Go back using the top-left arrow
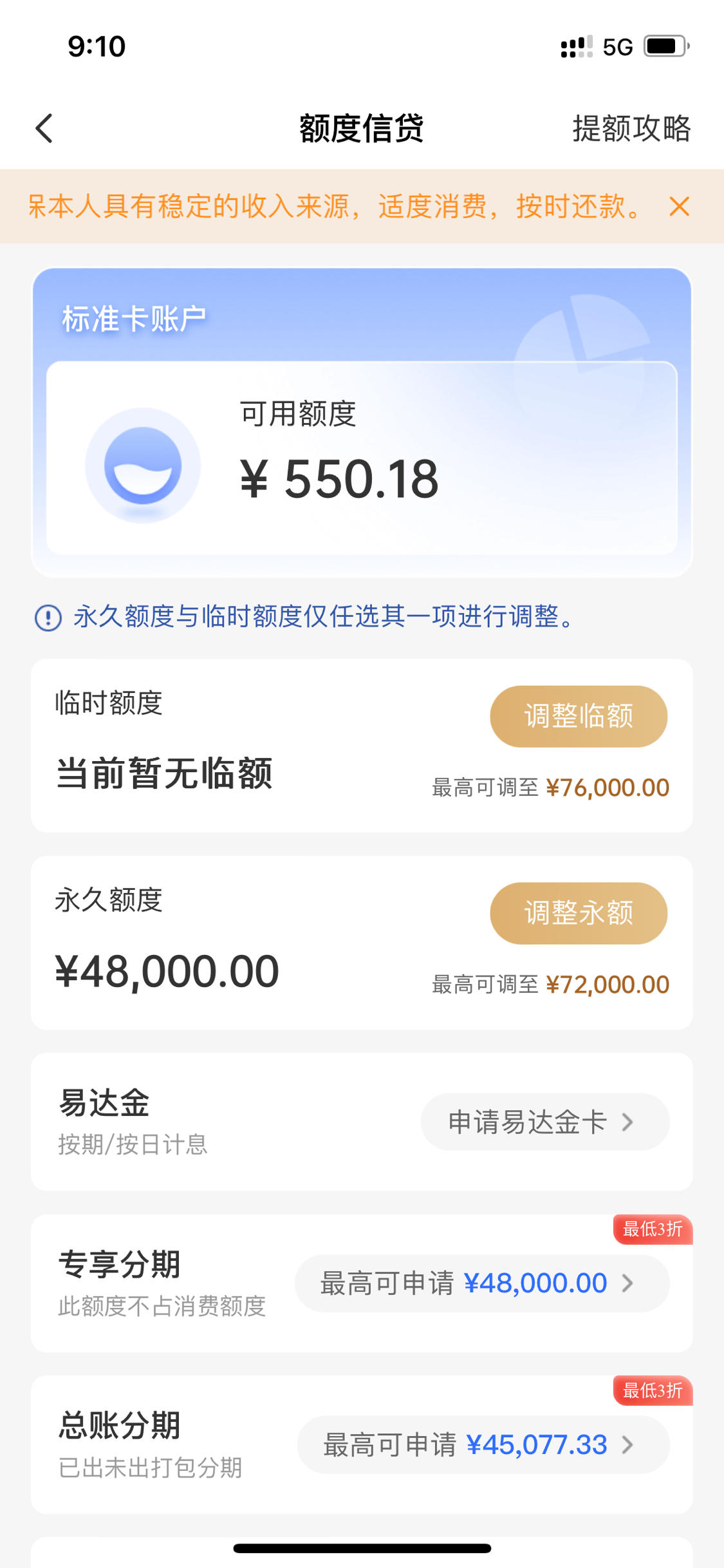The height and width of the screenshot is (1568, 724). (x=44, y=128)
